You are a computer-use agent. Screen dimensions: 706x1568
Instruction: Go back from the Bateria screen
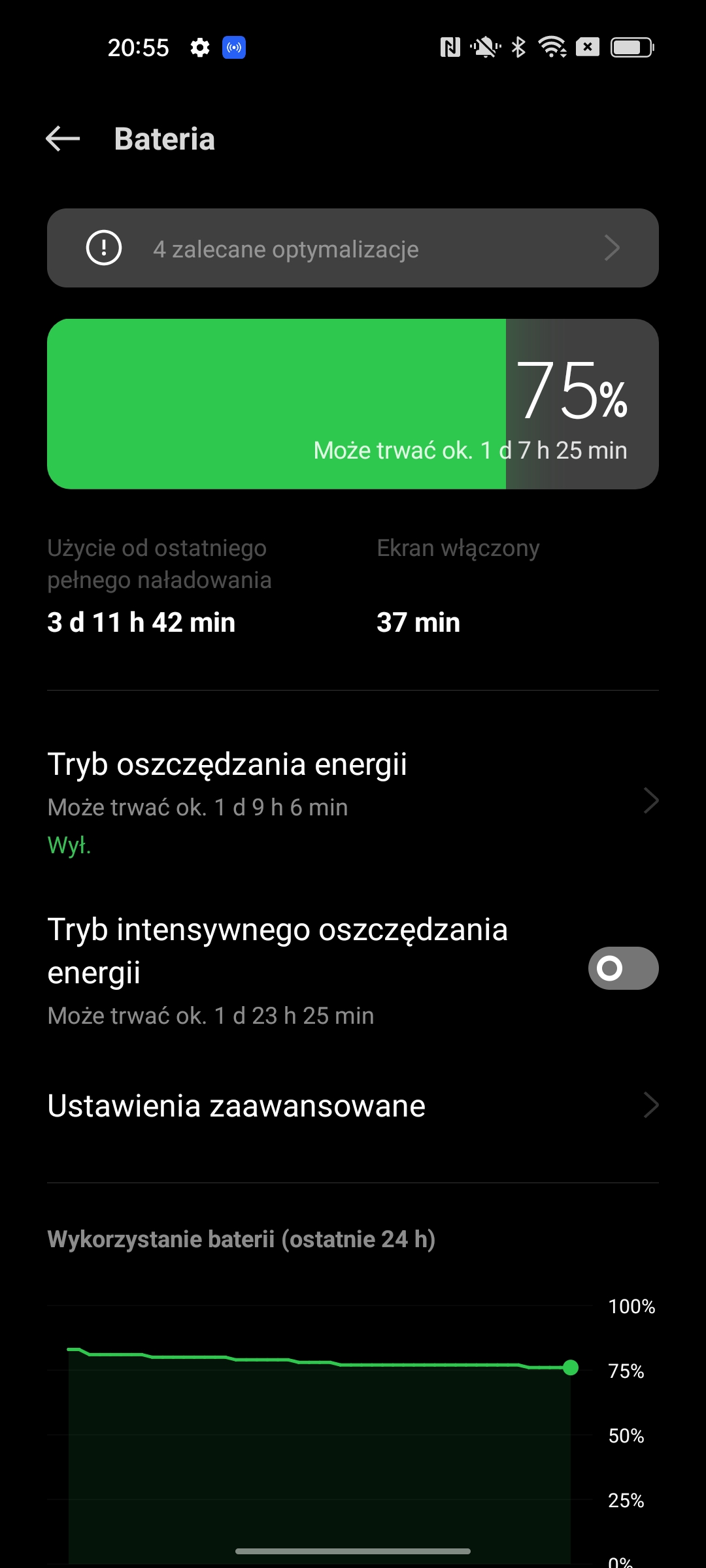point(63,139)
